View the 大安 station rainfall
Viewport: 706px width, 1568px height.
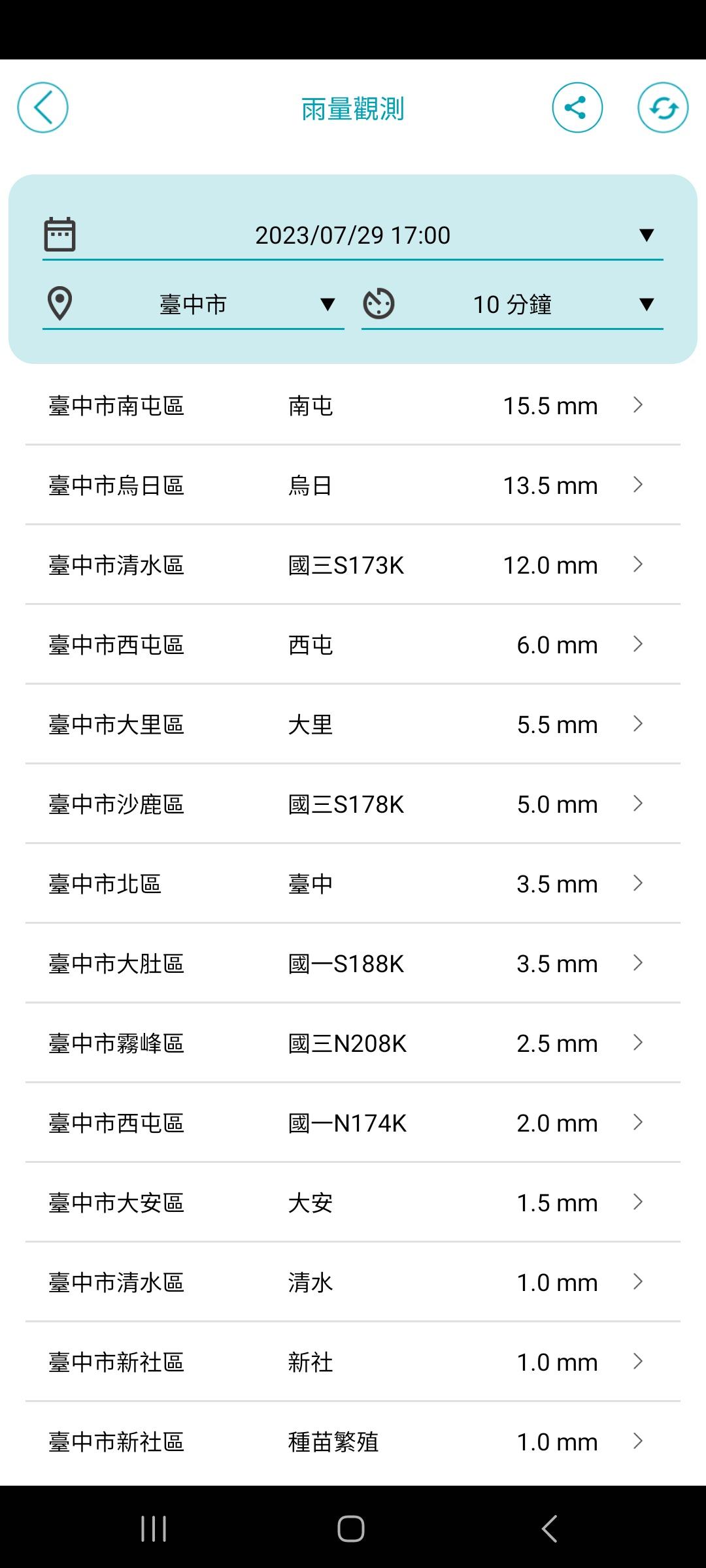click(353, 1203)
